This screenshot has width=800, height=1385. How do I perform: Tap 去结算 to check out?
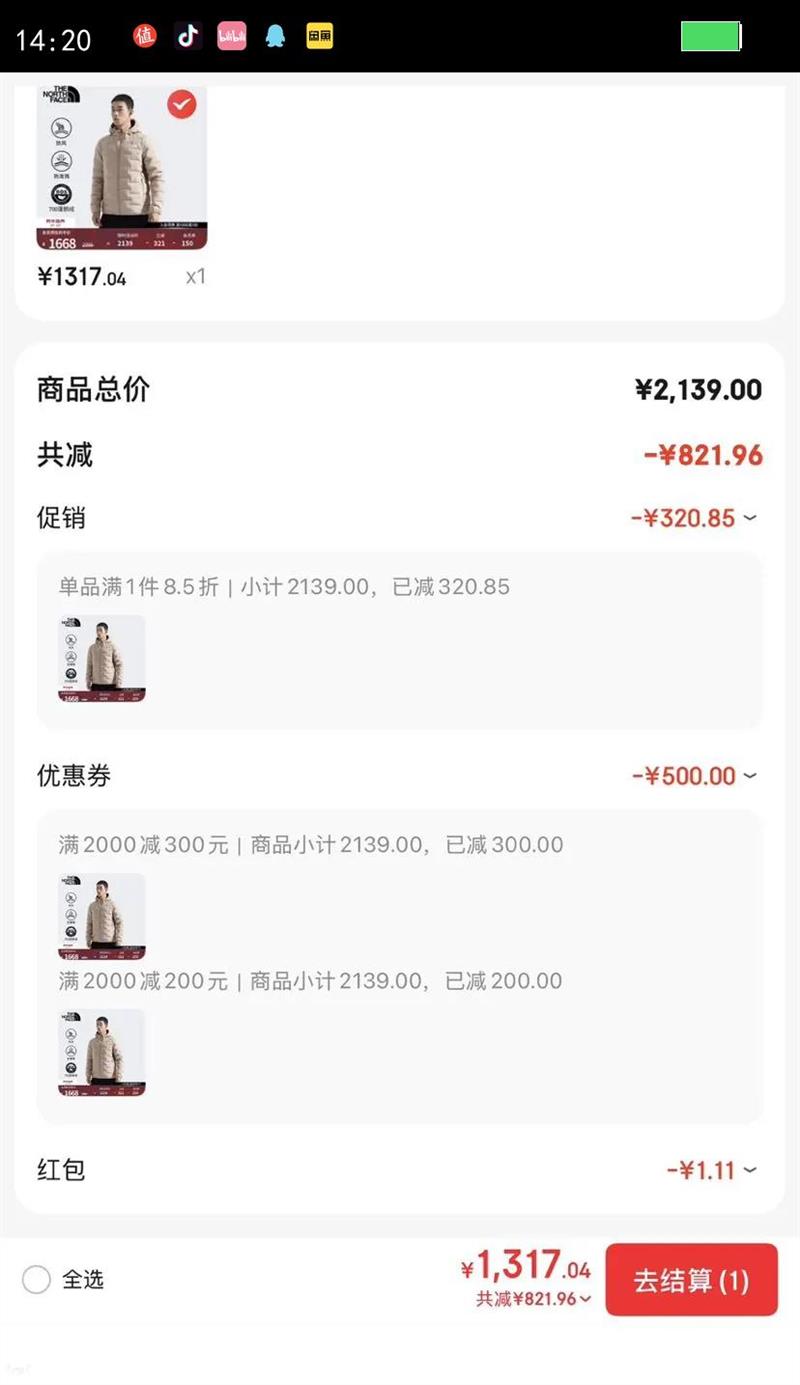[x=691, y=1280]
